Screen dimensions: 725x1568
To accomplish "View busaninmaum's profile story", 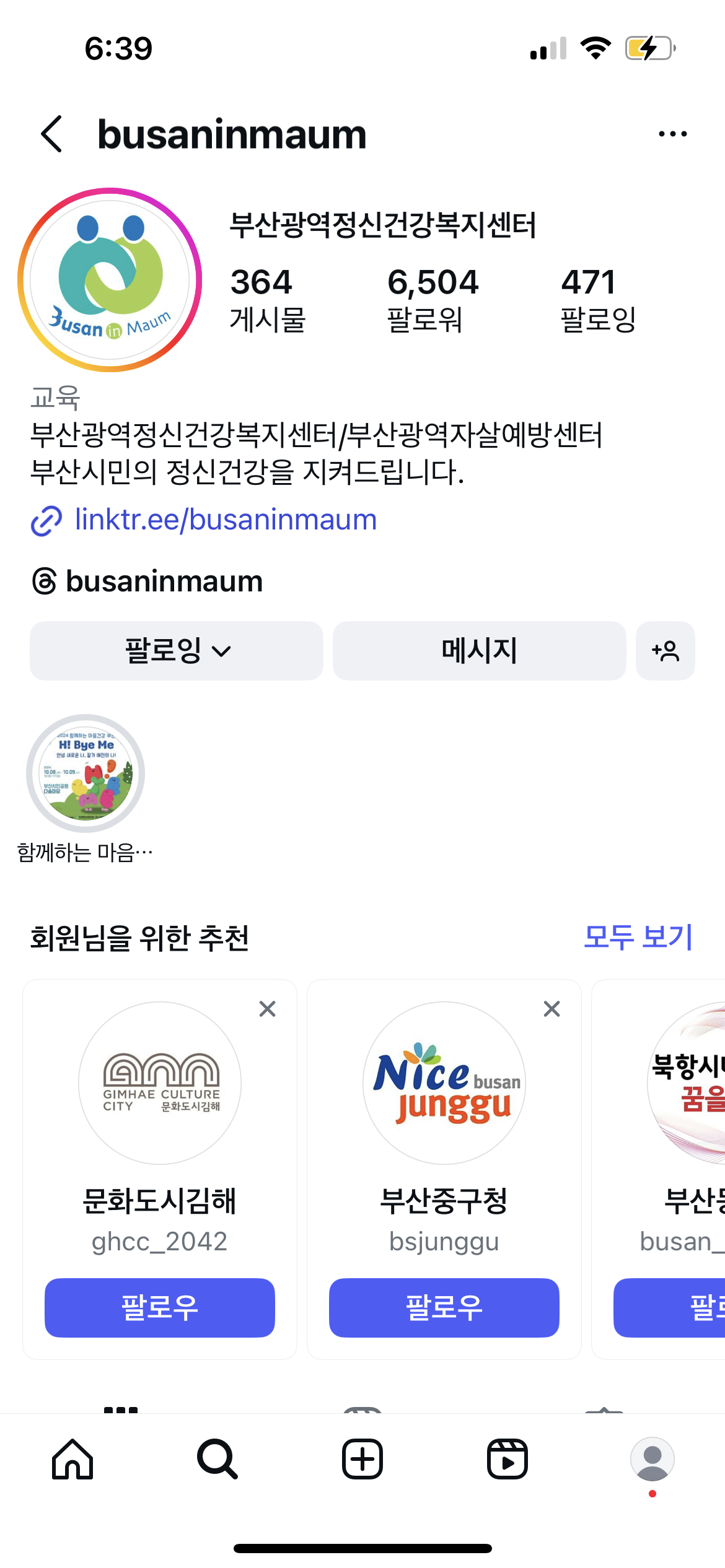I will [x=110, y=280].
